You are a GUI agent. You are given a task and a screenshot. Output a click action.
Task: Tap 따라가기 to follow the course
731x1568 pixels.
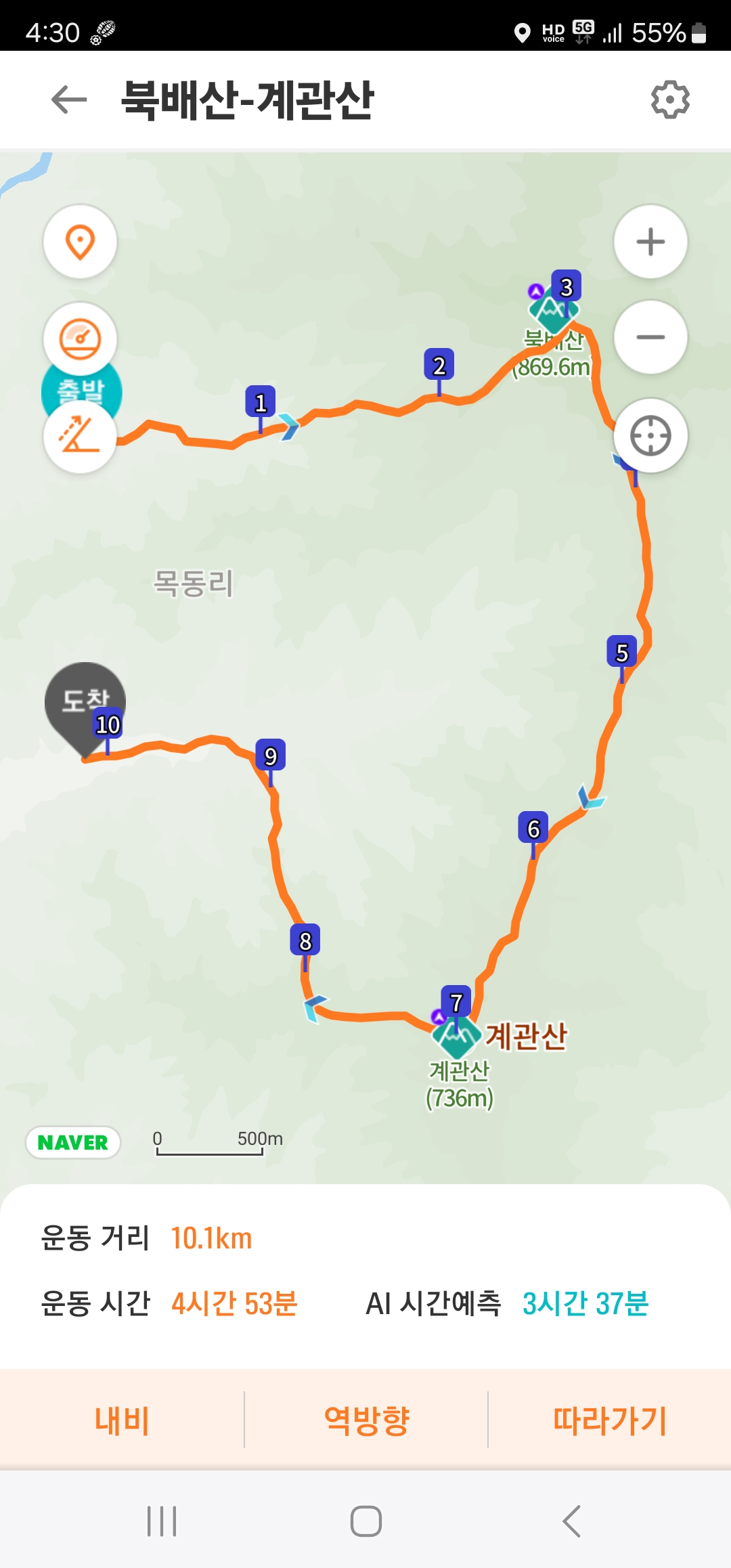tap(609, 1420)
